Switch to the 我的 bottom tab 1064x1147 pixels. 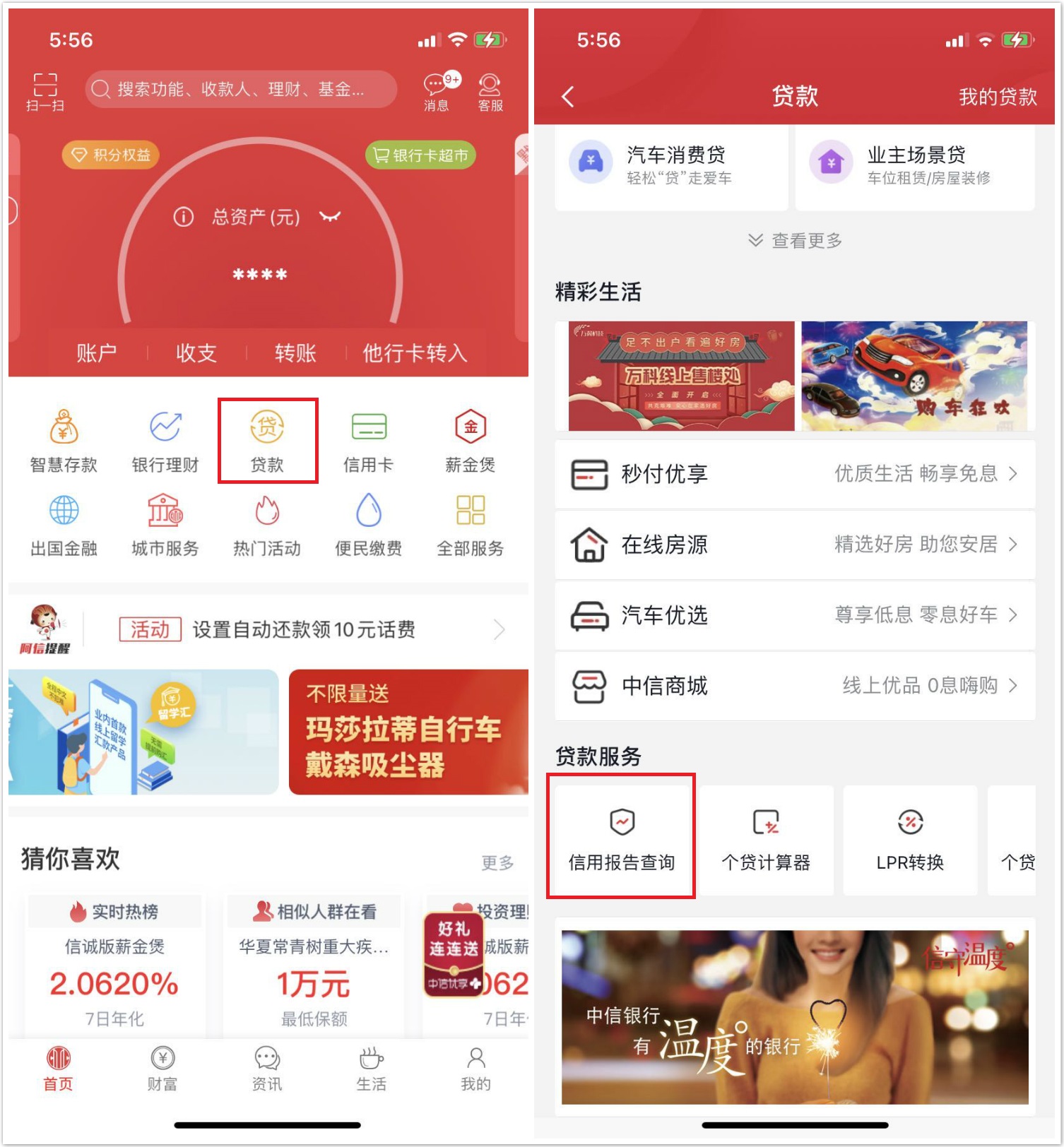click(475, 1068)
